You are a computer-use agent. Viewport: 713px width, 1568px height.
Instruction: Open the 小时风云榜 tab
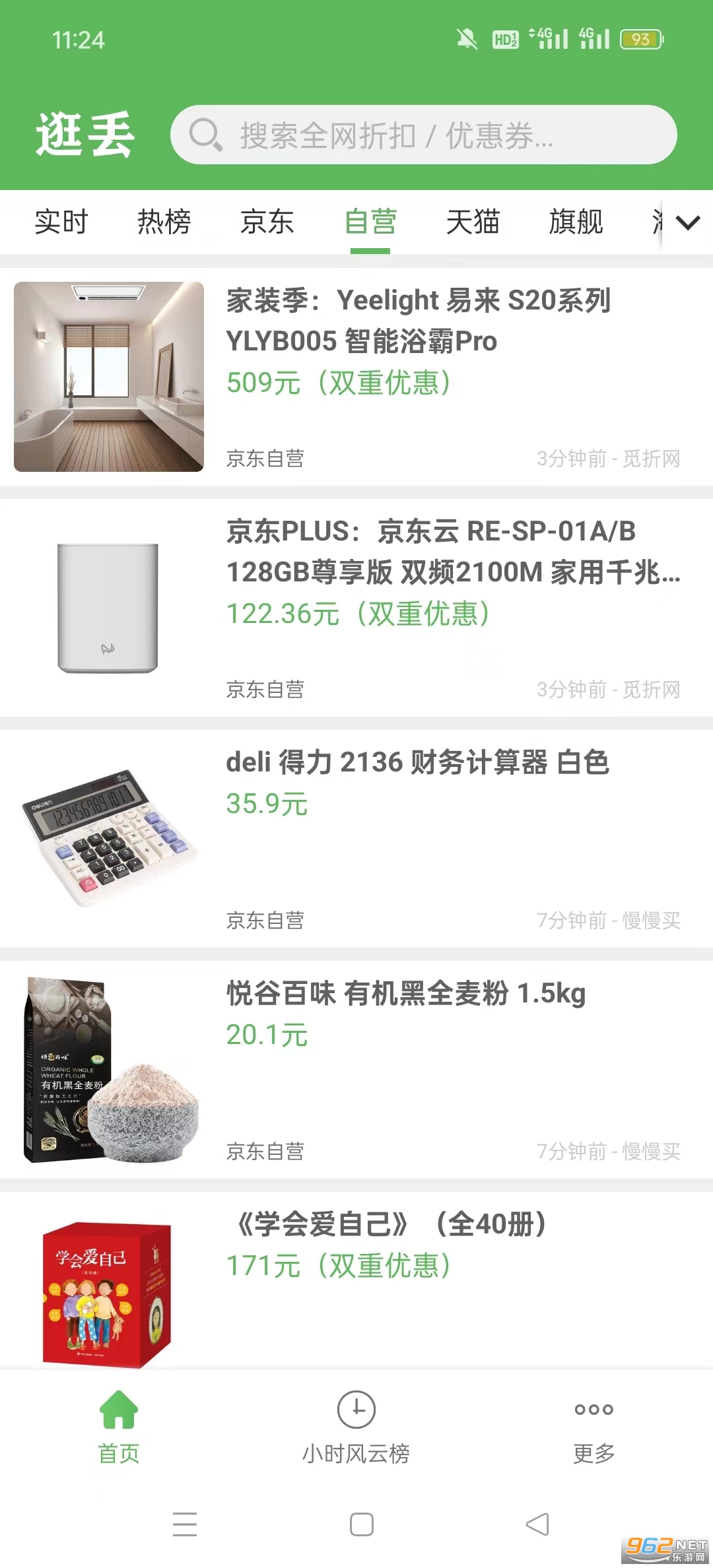[x=356, y=1427]
